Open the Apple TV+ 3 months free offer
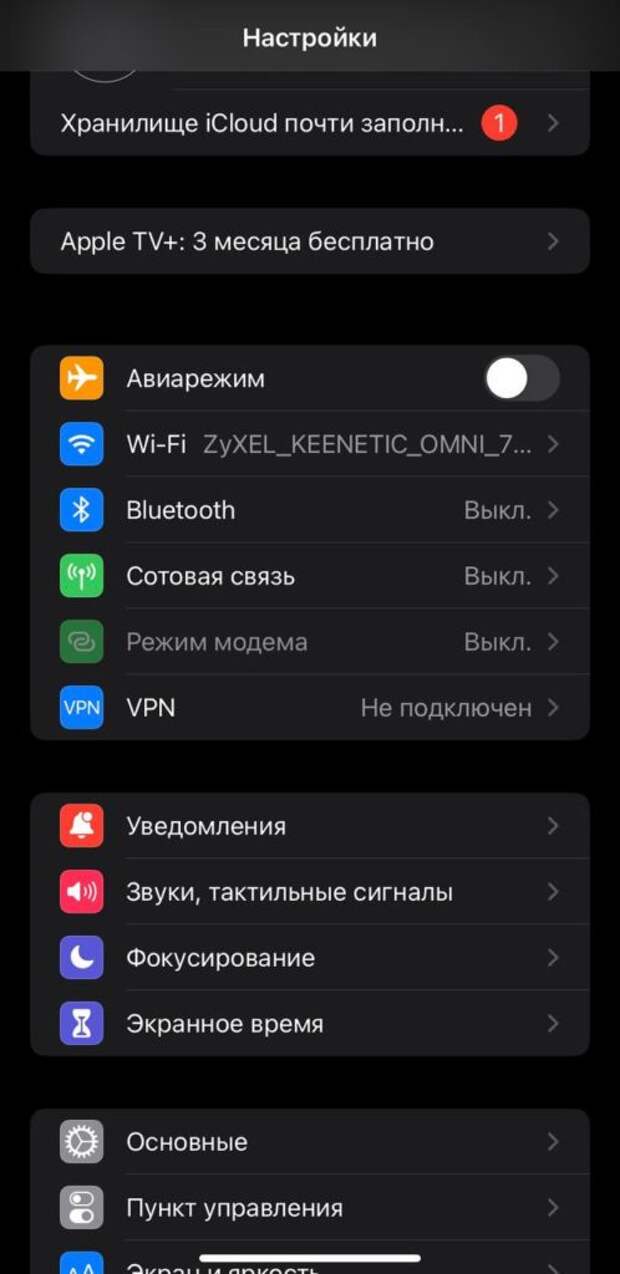 click(x=310, y=241)
